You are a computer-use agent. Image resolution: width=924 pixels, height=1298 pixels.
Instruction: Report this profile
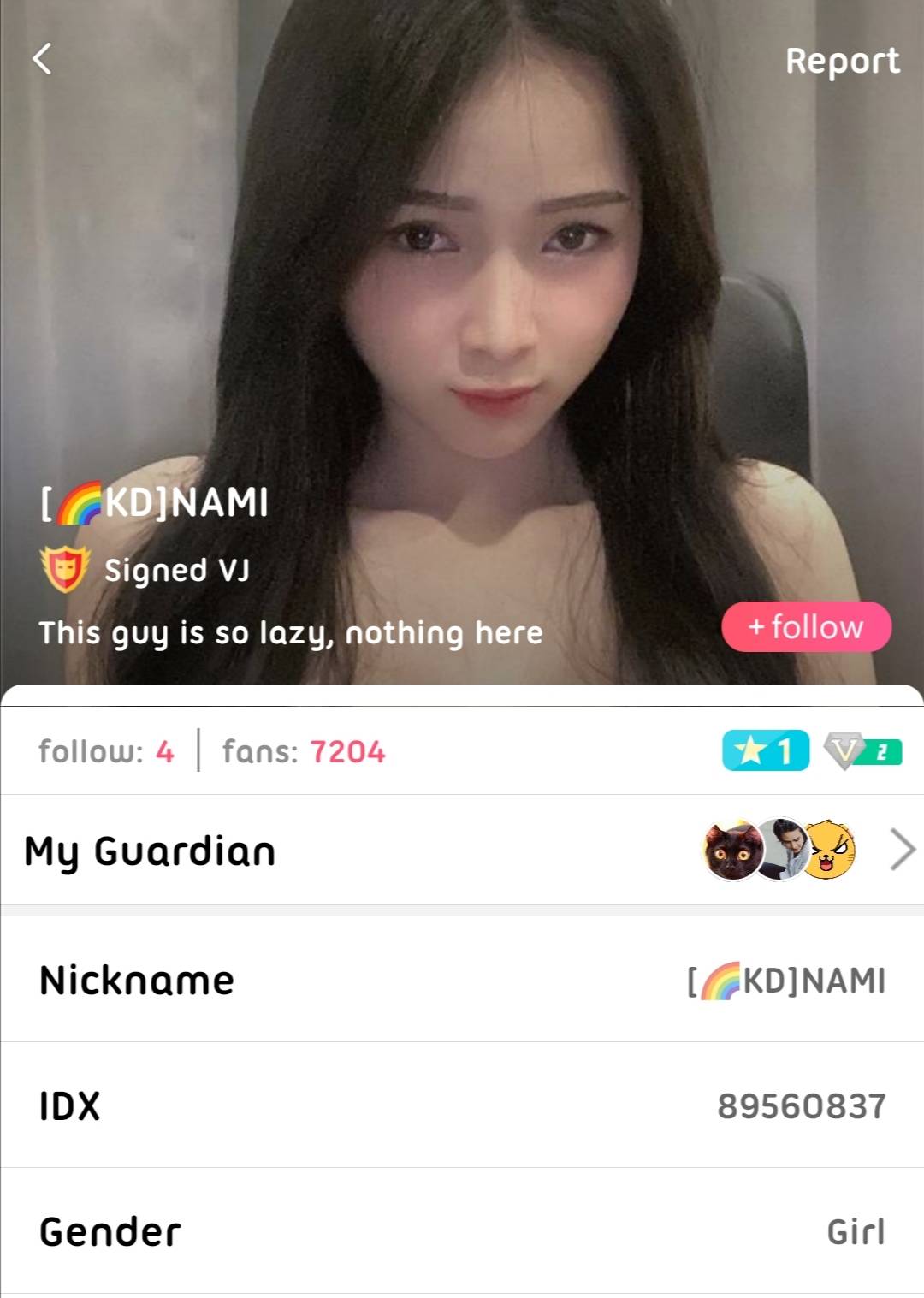point(842,61)
